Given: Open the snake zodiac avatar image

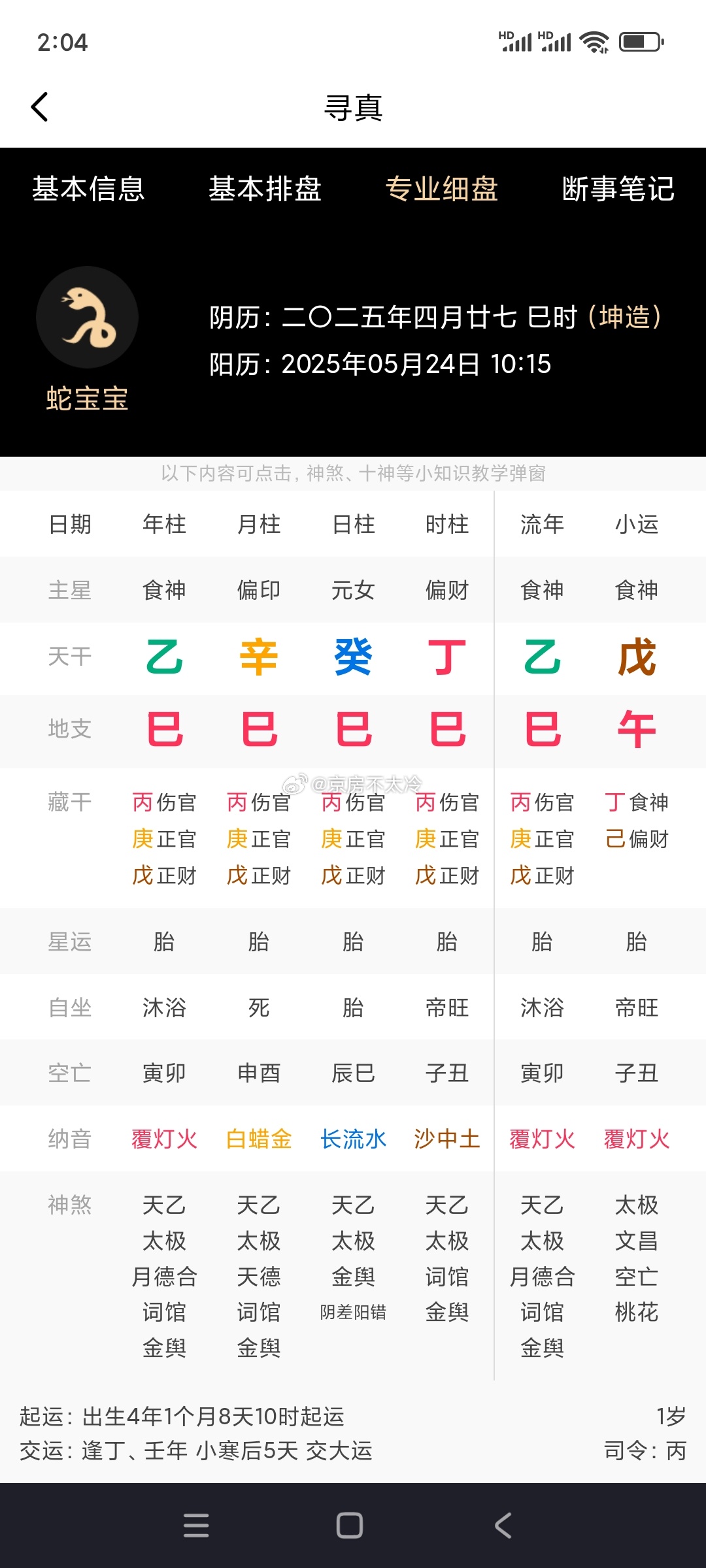Looking at the screenshot, I should (x=87, y=317).
